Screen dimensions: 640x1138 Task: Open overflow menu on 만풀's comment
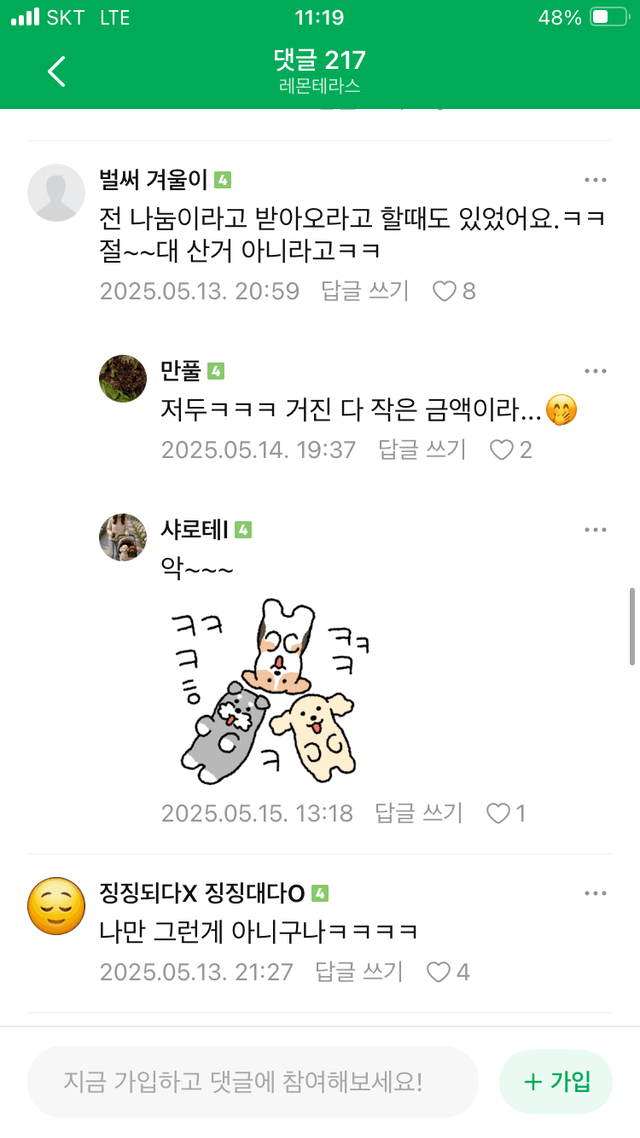(x=595, y=371)
